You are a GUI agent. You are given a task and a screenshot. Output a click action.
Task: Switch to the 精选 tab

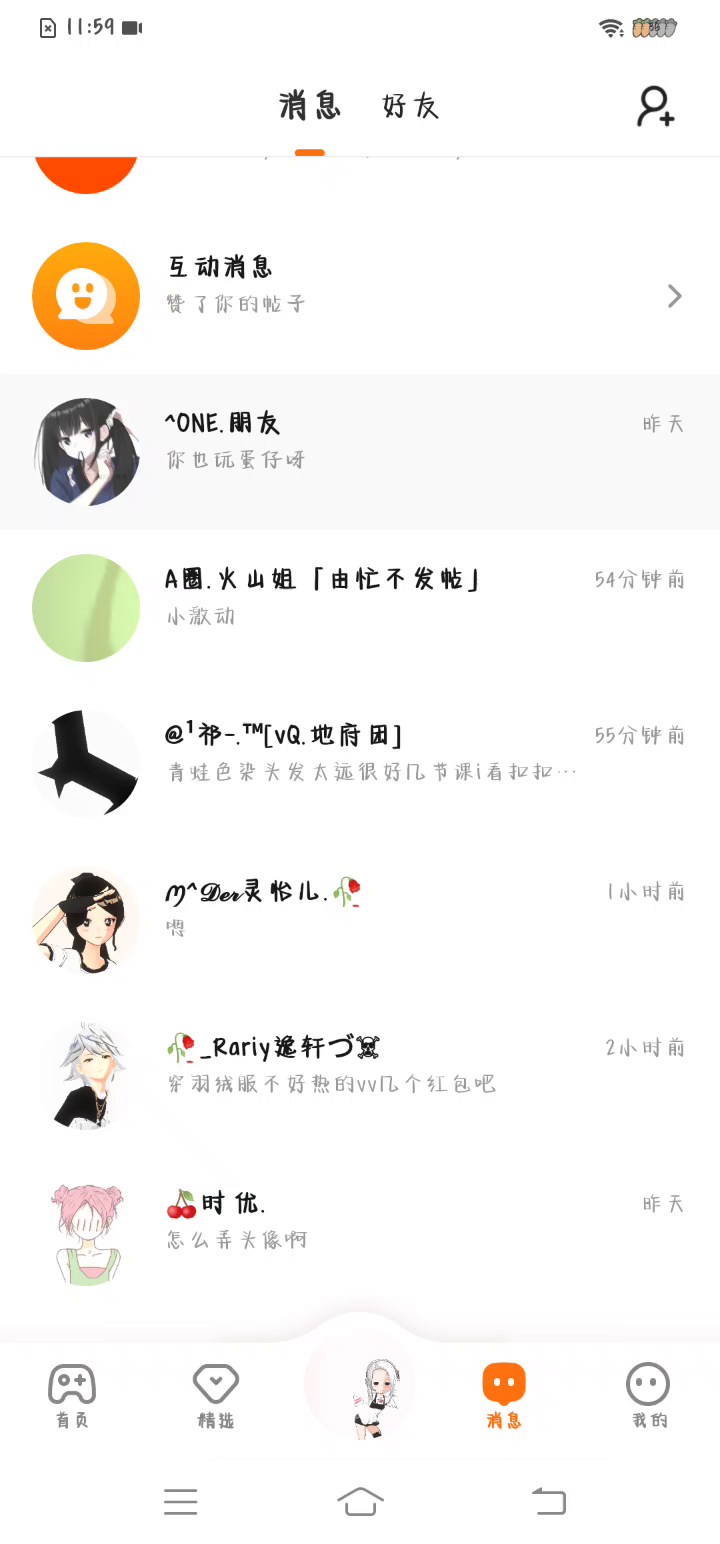click(216, 1395)
